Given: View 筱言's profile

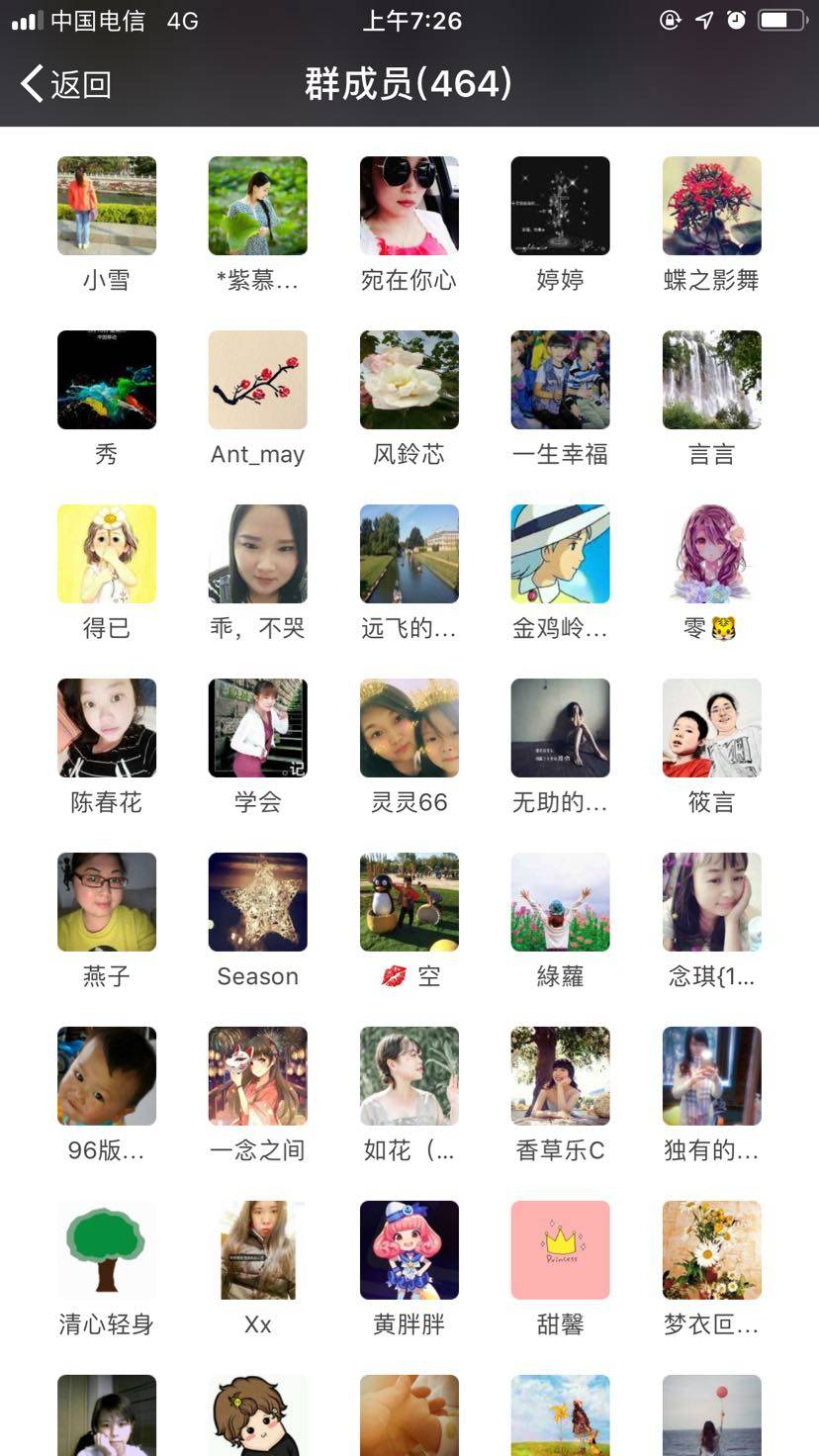Looking at the screenshot, I should click(x=711, y=728).
